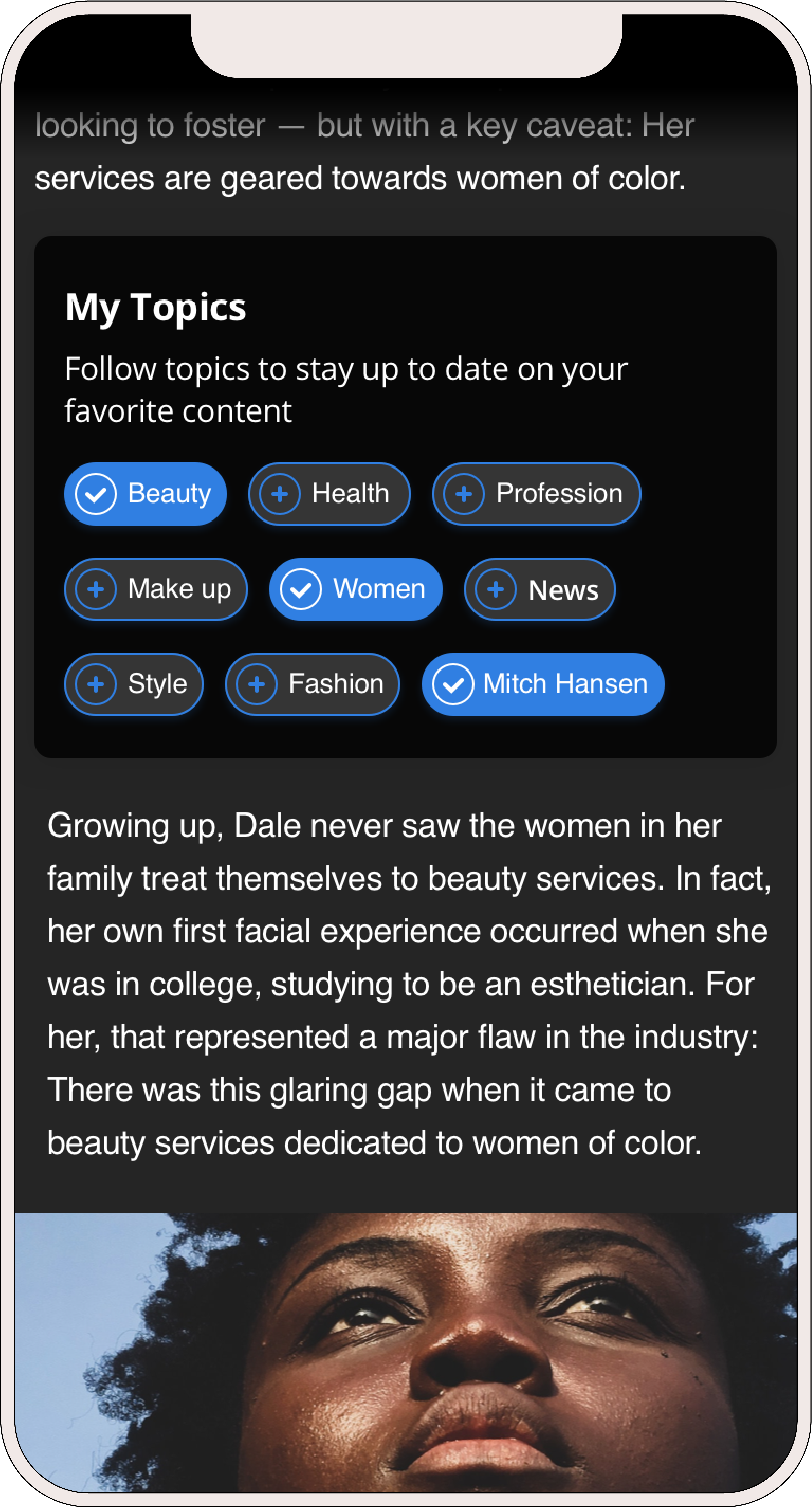
Task: Select the Style topic chip
Action: pos(133,684)
